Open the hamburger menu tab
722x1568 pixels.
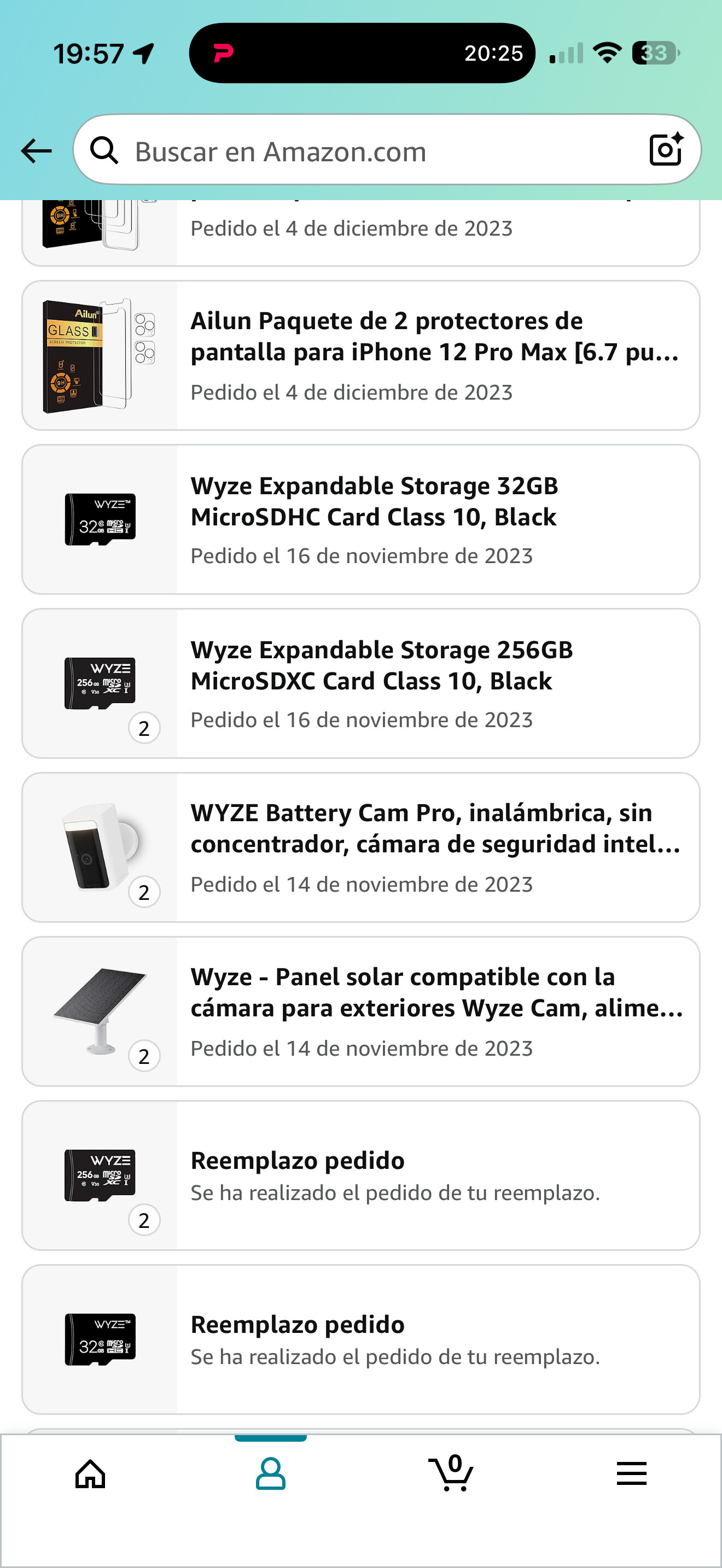pyautogui.click(x=631, y=1473)
